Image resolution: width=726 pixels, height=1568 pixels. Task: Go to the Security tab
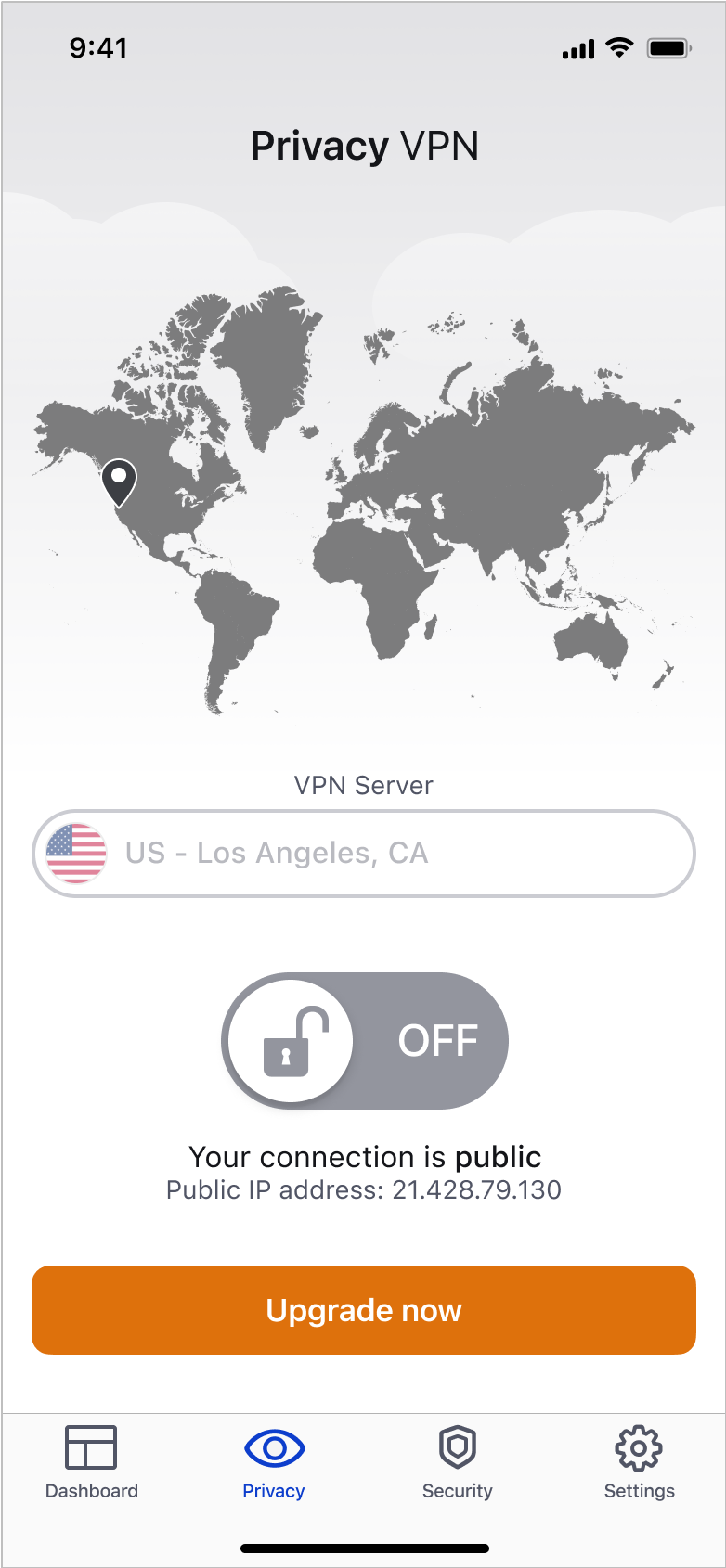[x=457, y=1463]
